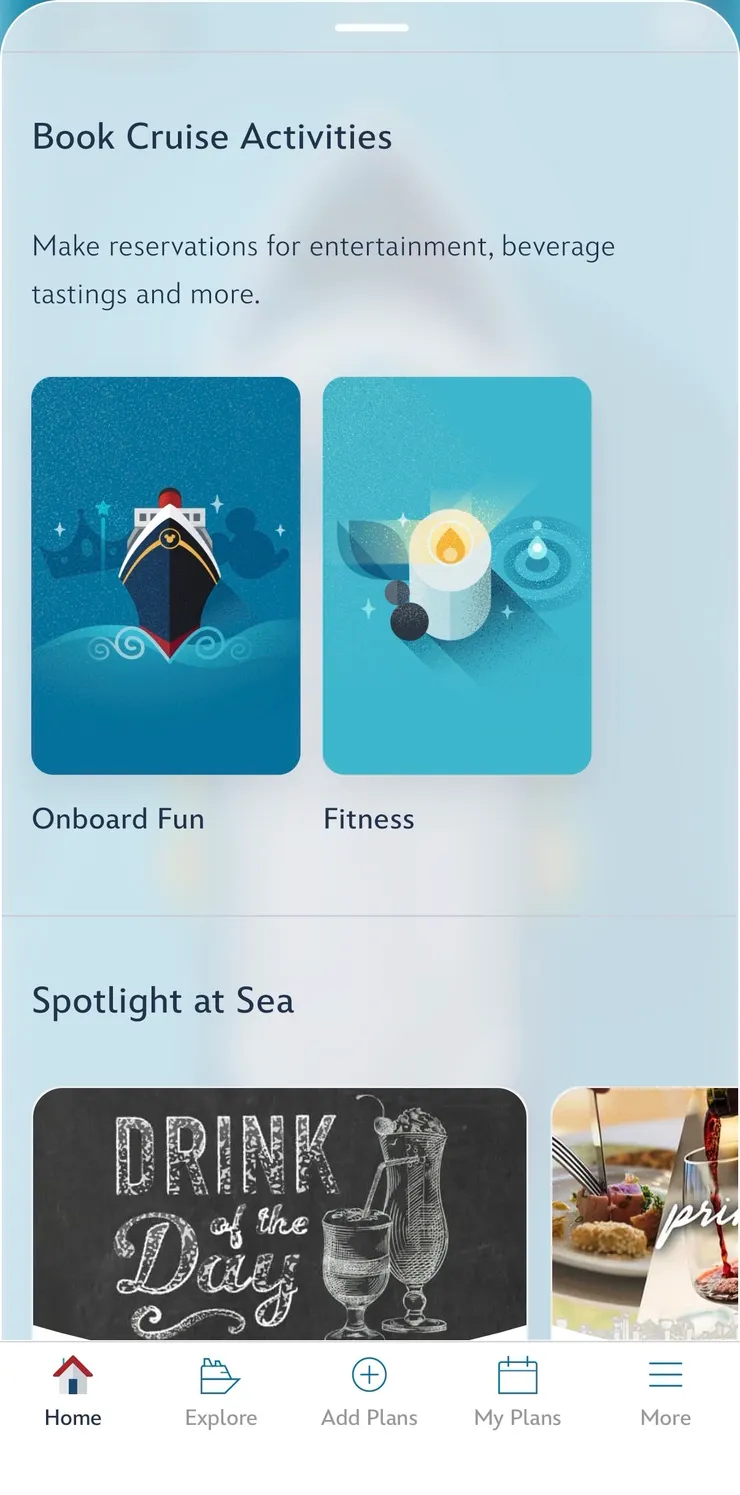Switch to the Explore tab
The height and width of the screenshot is (1495, 740).
[x=221, y=1392]
